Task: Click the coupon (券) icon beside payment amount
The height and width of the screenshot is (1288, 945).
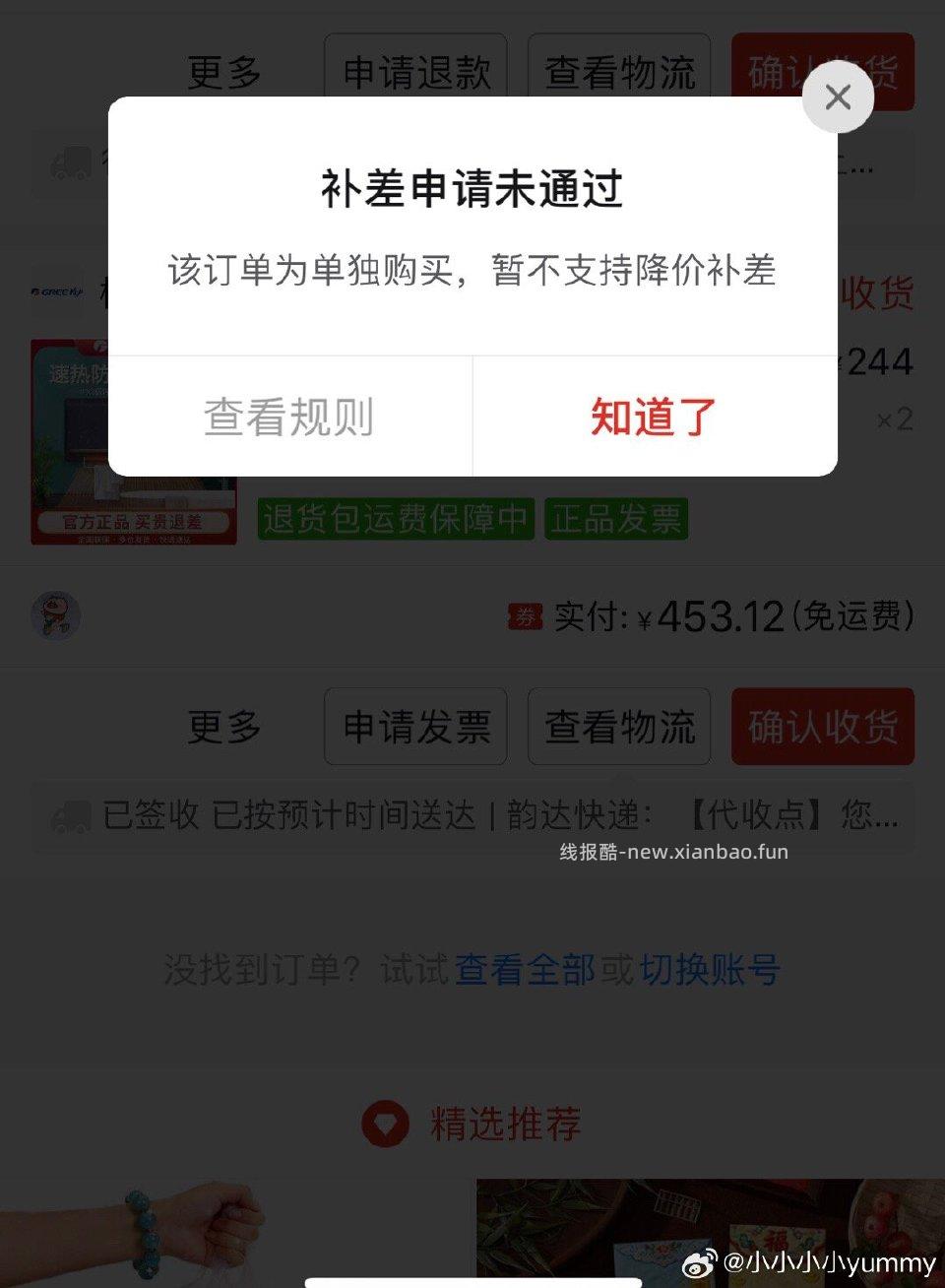Action: tap(525, 616)
